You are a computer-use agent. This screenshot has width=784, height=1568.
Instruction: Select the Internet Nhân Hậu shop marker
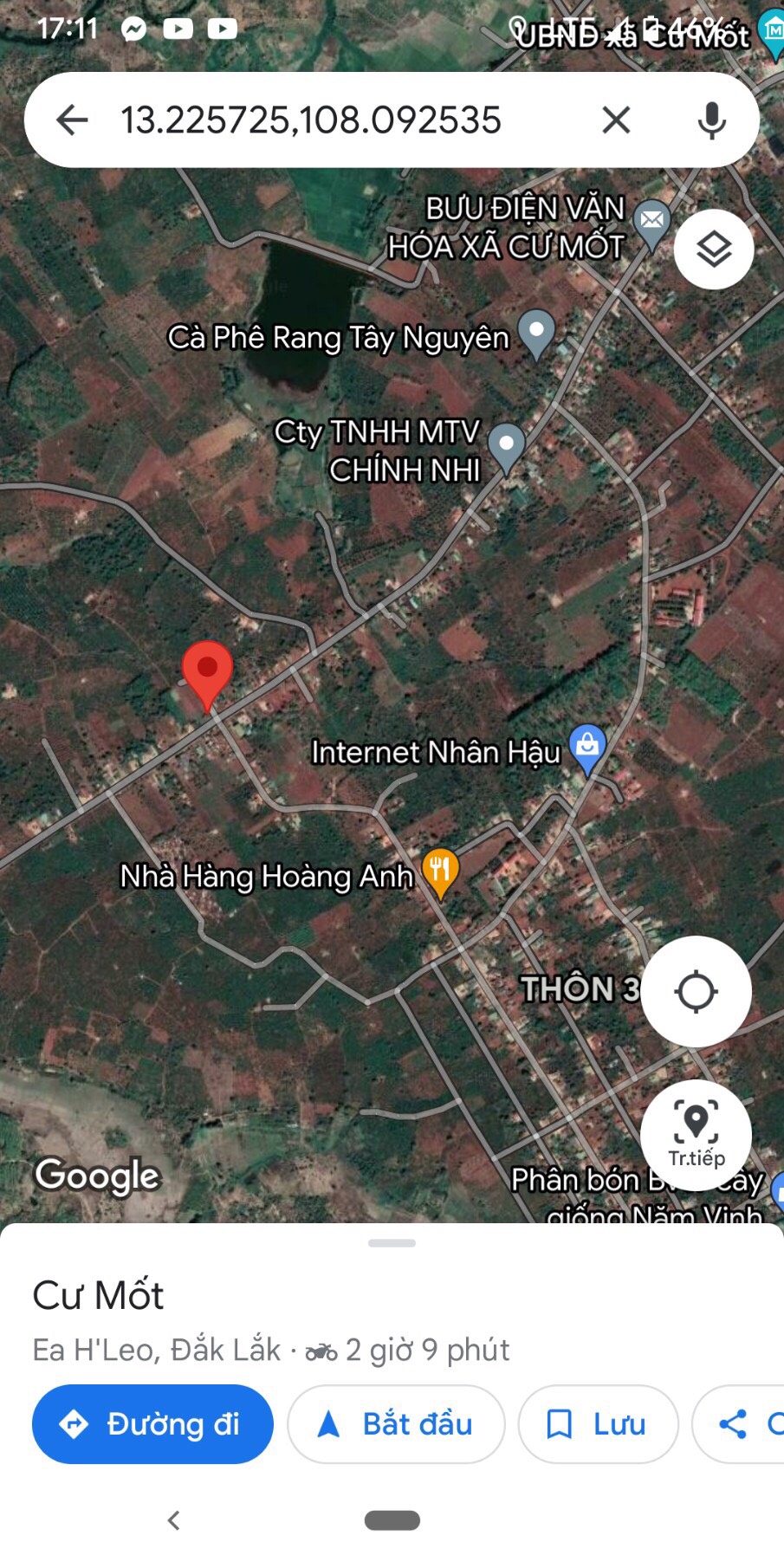click(x=587, y=748)
